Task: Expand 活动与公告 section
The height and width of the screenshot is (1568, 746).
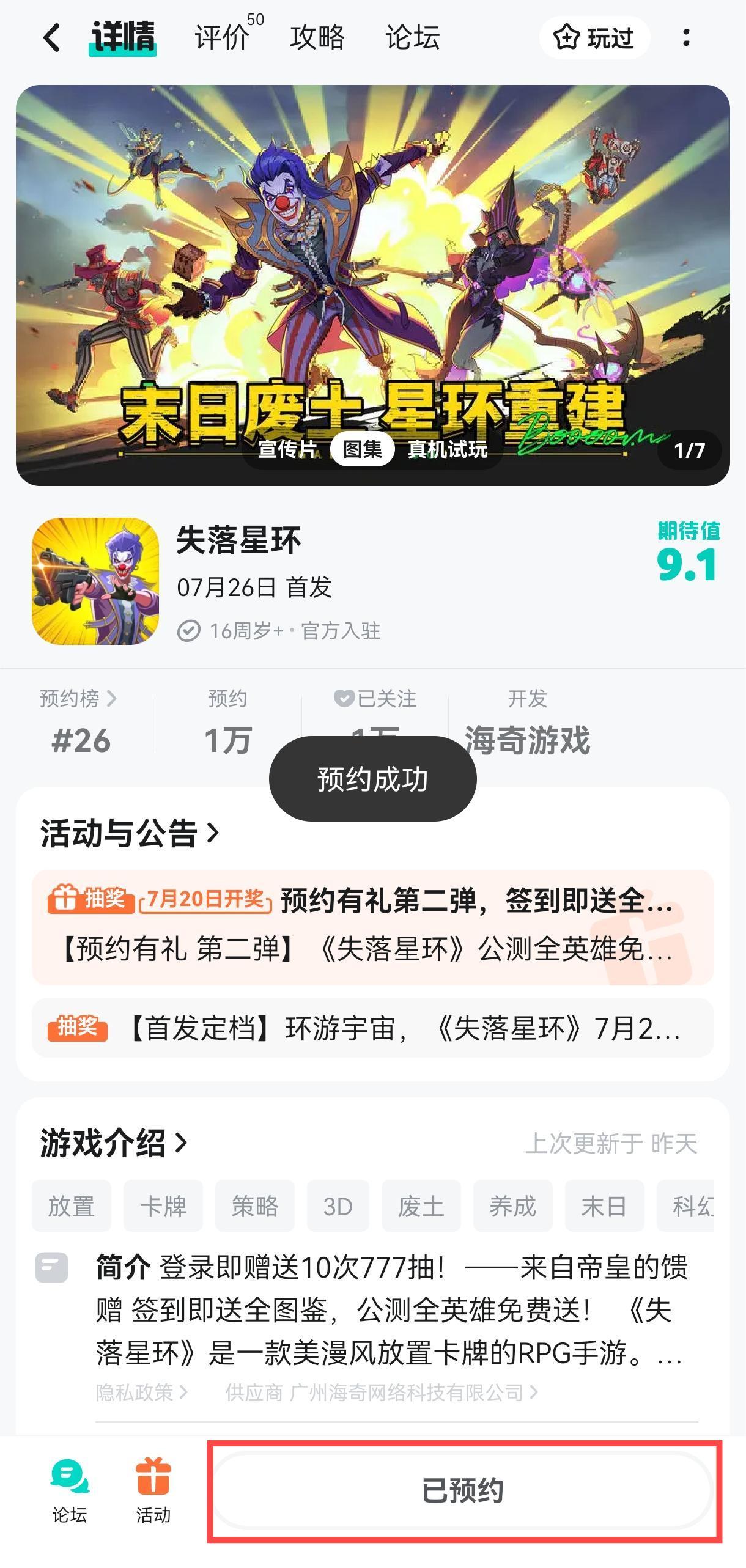Action: pos(130,833)
